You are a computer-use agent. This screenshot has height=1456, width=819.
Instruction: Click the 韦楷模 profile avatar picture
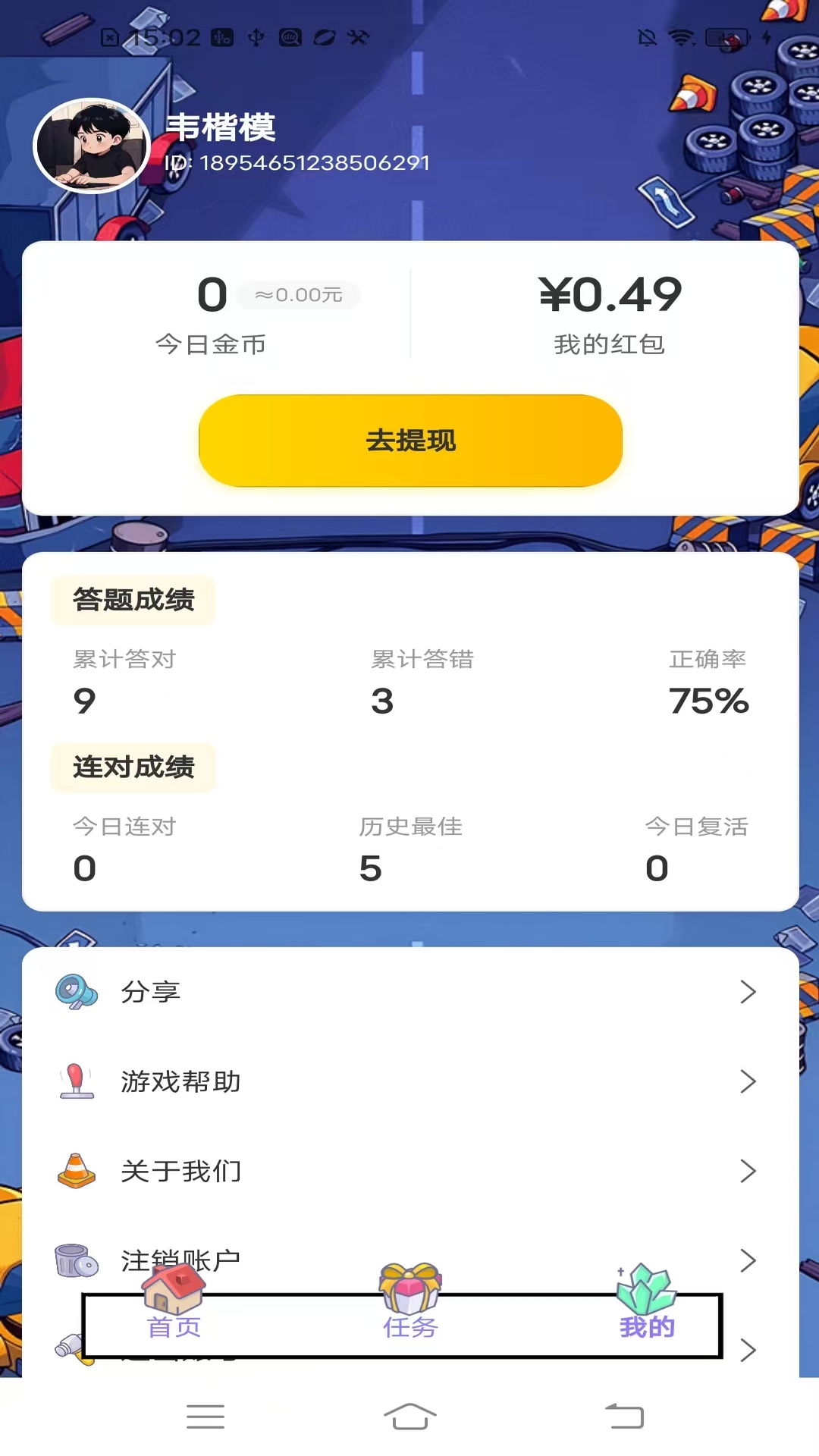coord(91,146)
